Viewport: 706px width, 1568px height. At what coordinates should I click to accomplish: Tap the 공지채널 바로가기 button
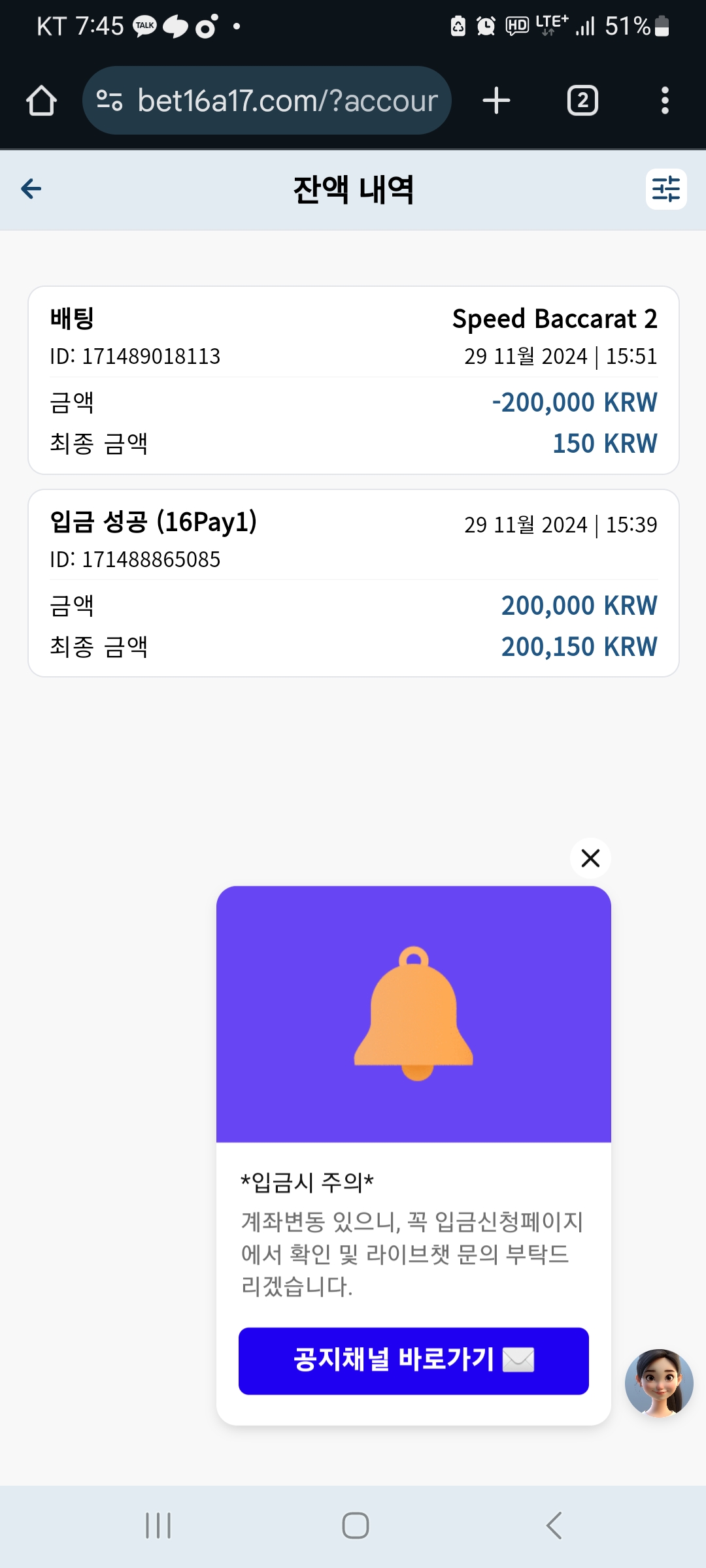(x=413, y=1360)
